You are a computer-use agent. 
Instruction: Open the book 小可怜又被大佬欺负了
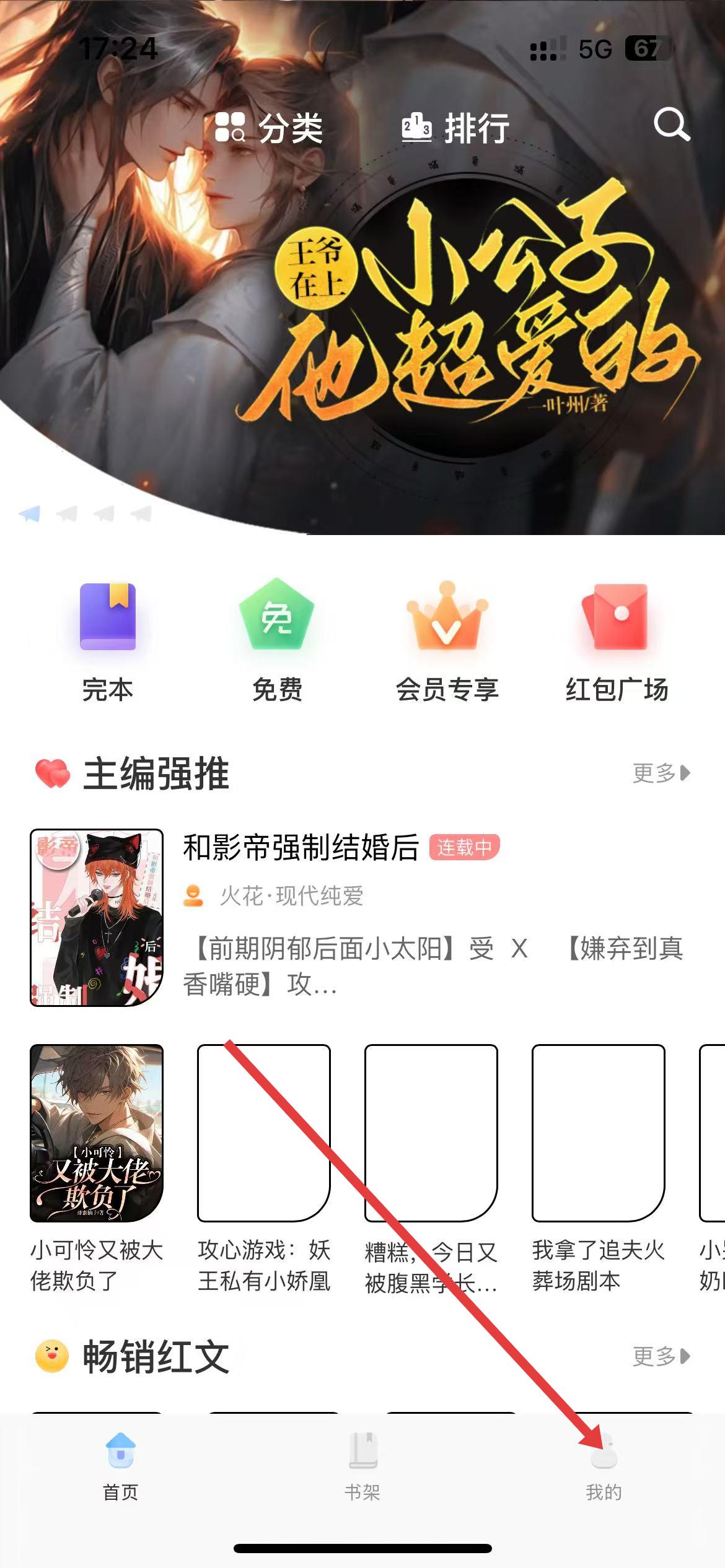point(97,1169)
